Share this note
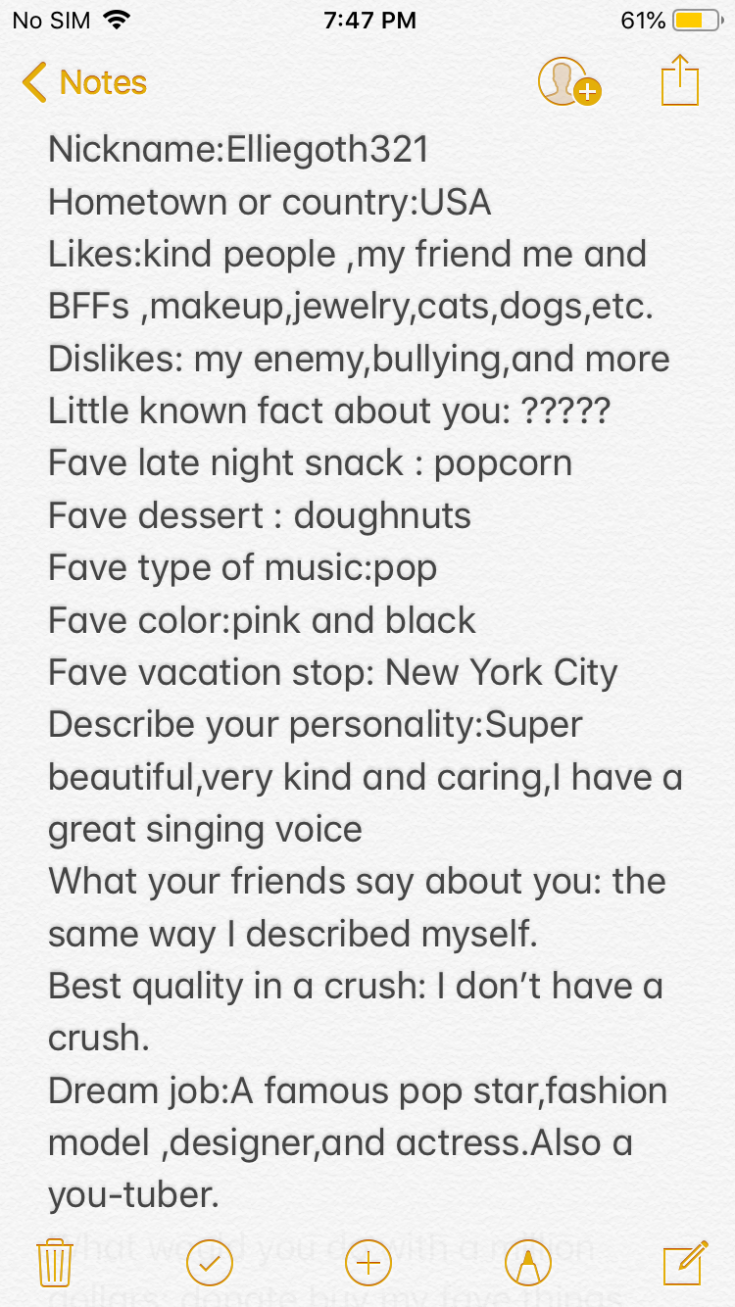 680,80
